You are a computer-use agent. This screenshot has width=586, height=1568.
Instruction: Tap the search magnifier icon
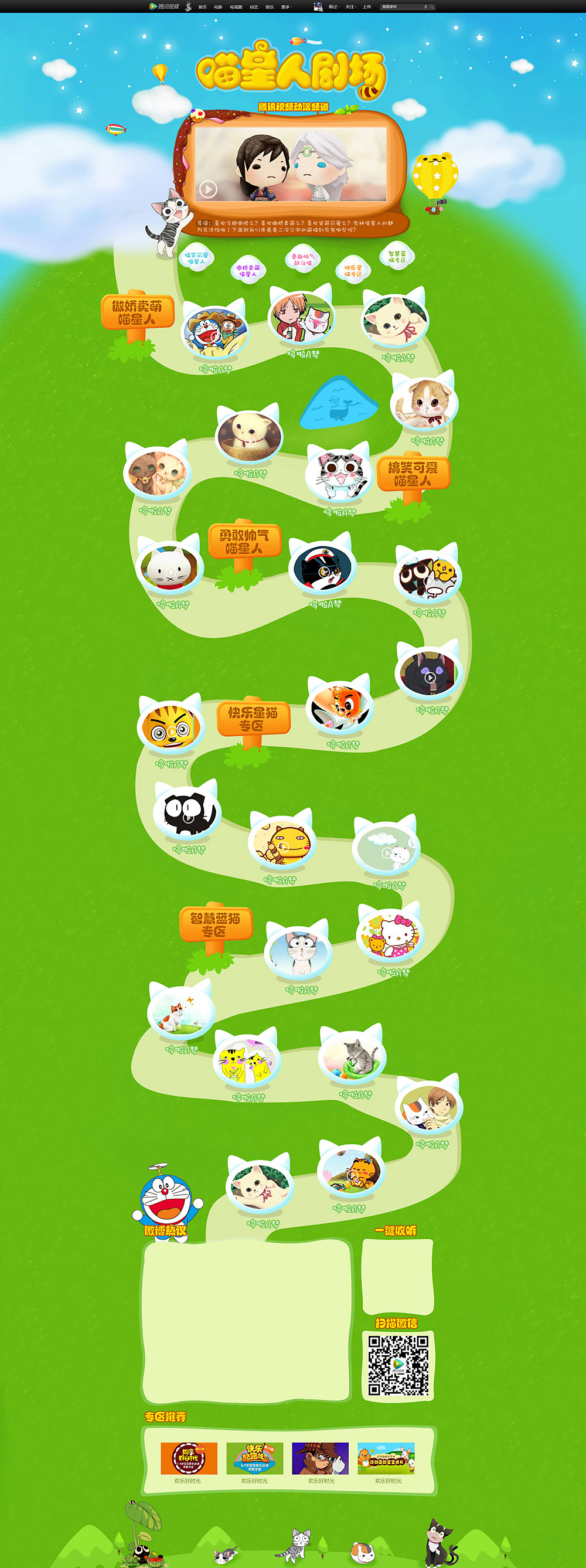tap(431, 6)
